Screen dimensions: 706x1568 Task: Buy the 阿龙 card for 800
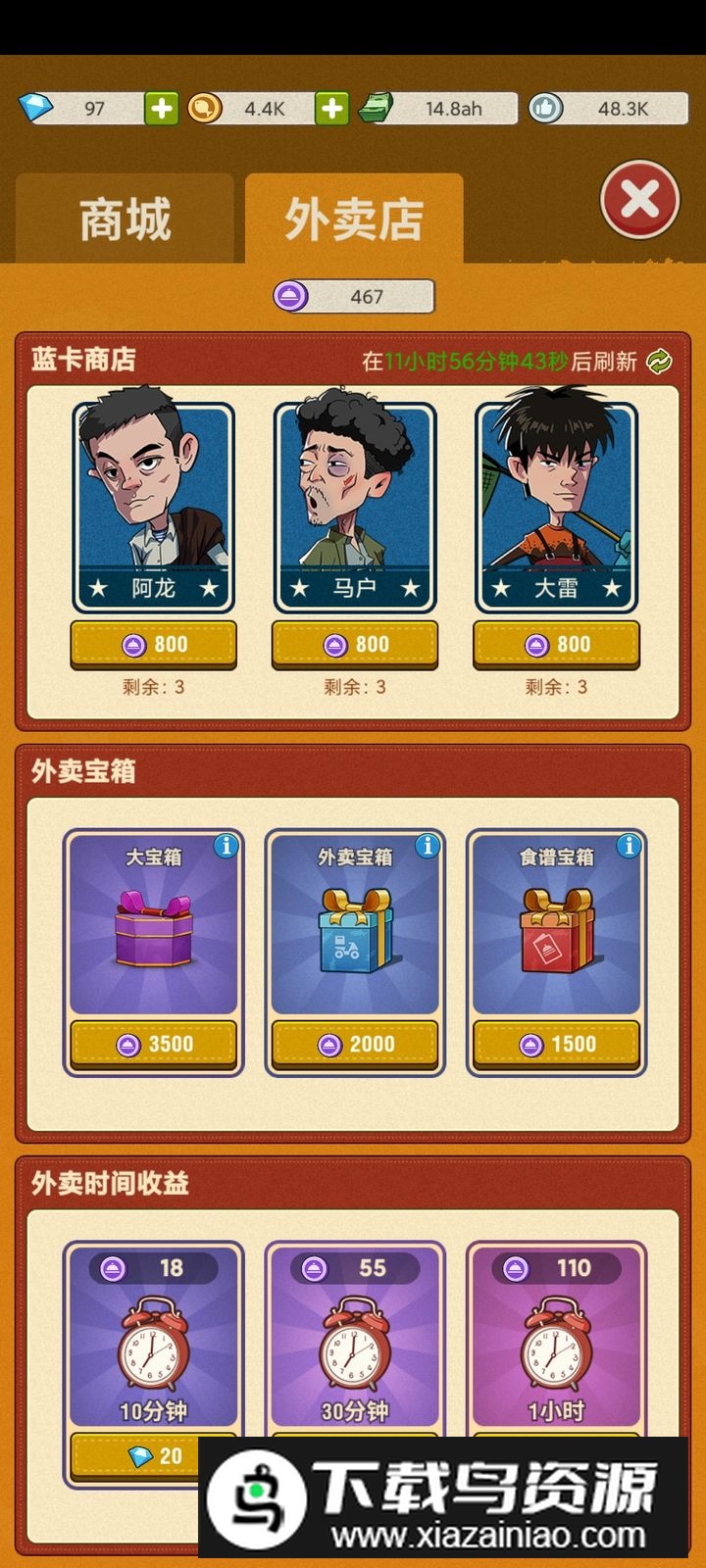coord(153,644)
